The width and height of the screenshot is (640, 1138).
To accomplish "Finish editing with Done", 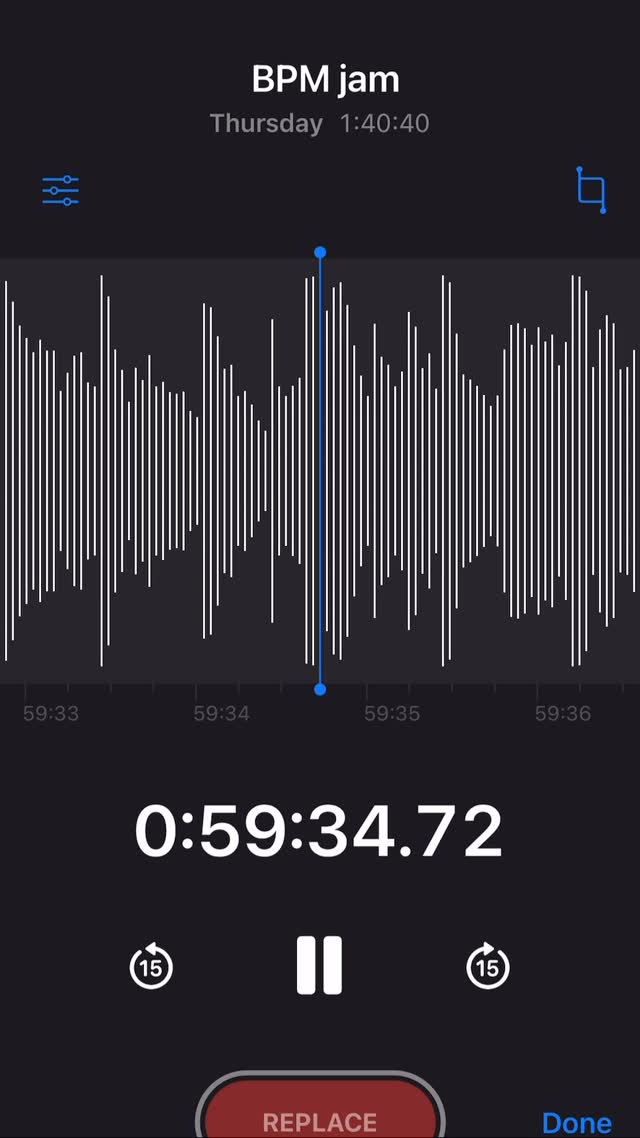I will coord(576,1122).
